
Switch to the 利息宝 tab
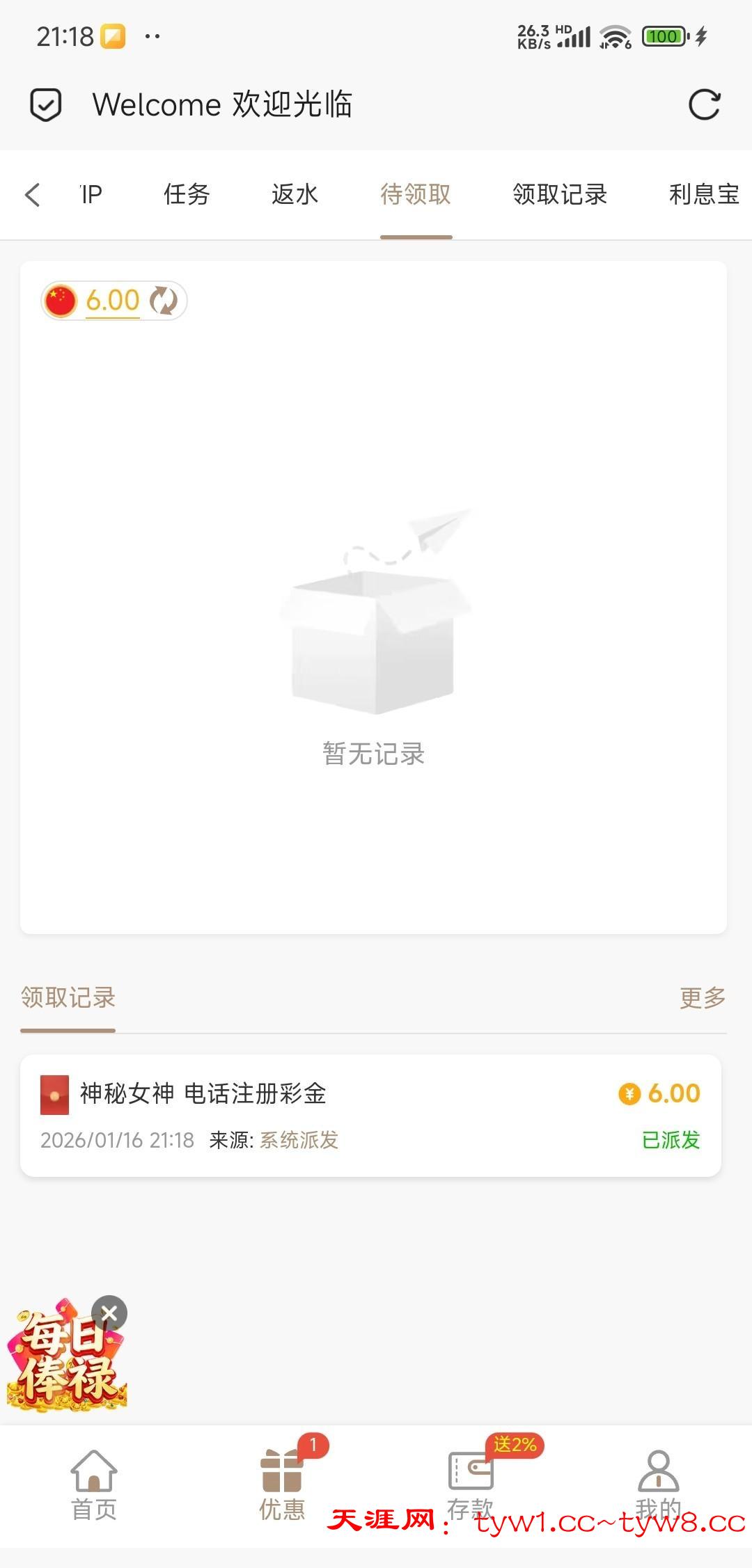[703, 195]
